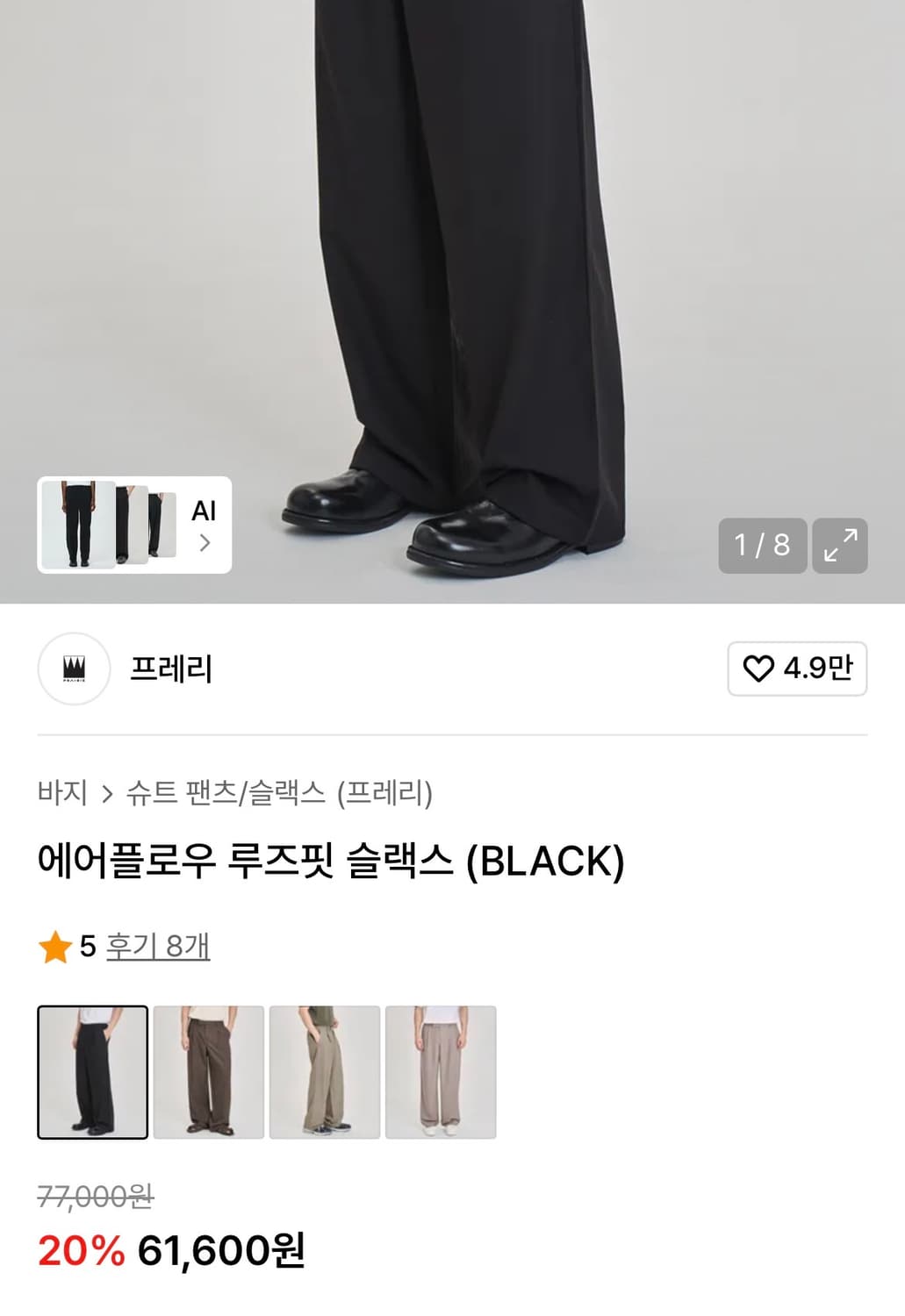Click the 바지 category link

(62, 792)
